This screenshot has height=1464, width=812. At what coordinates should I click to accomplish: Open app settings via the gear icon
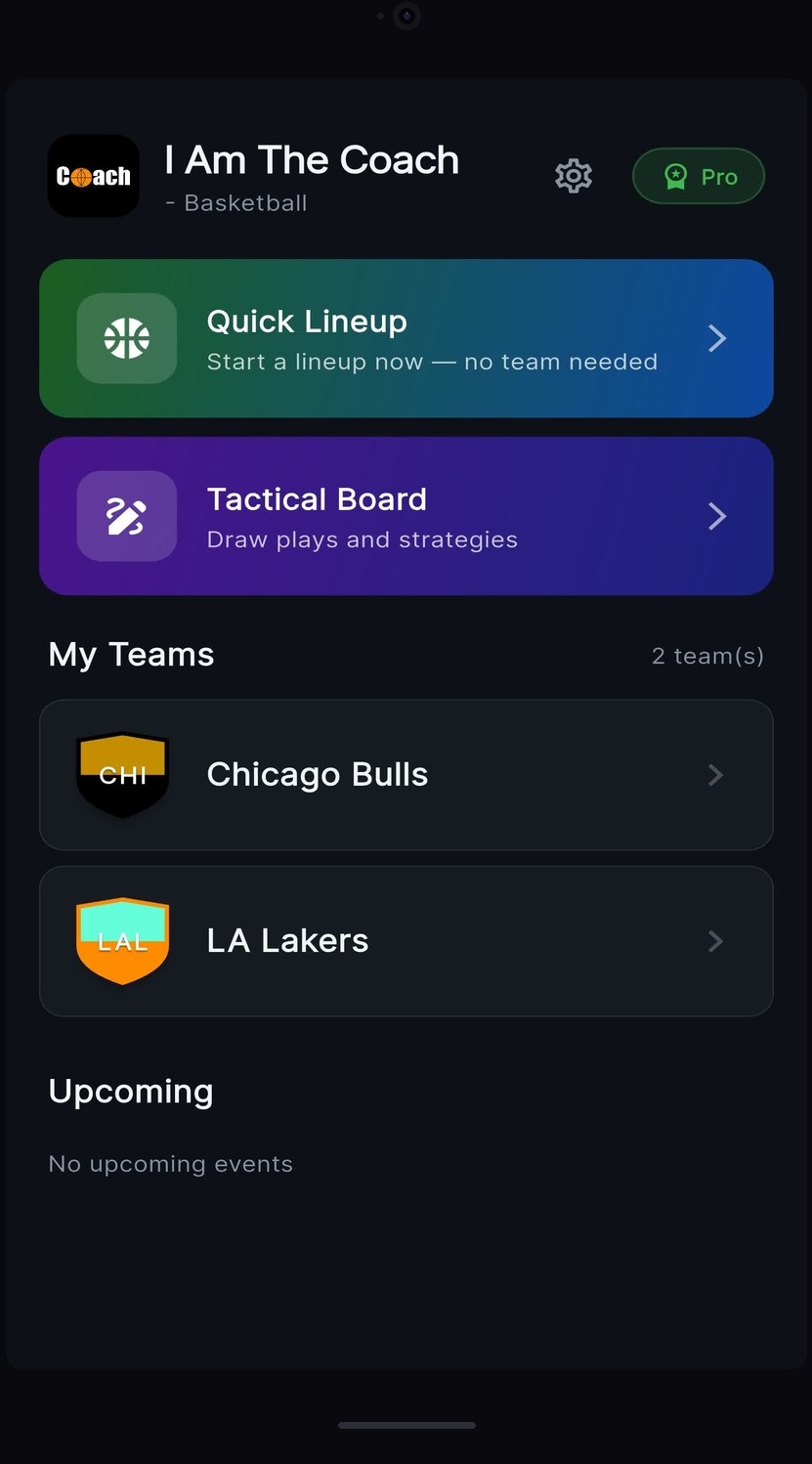(x=573, y=176)
